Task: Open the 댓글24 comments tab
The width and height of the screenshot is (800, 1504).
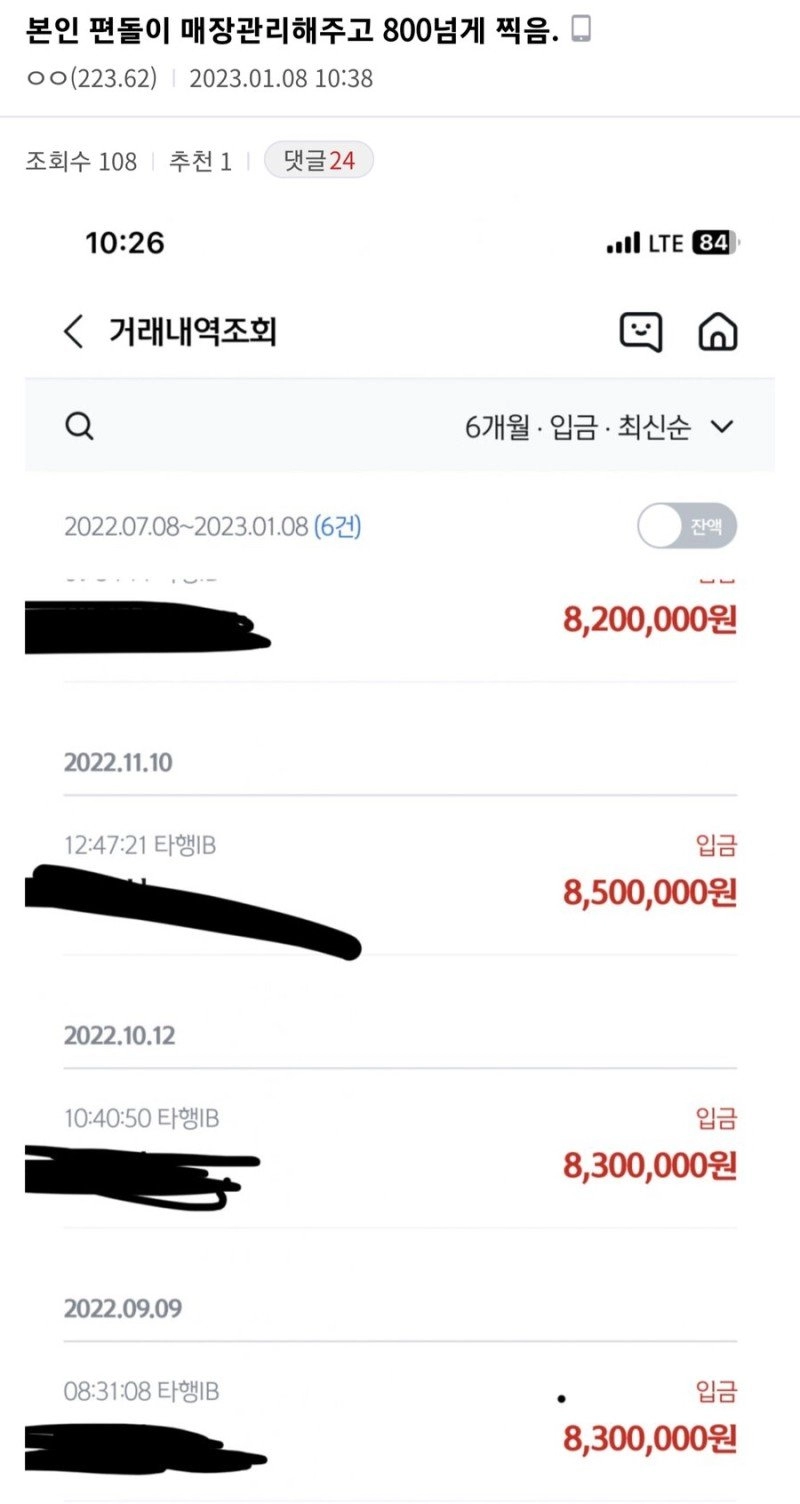Action: (x=318, y=161)
